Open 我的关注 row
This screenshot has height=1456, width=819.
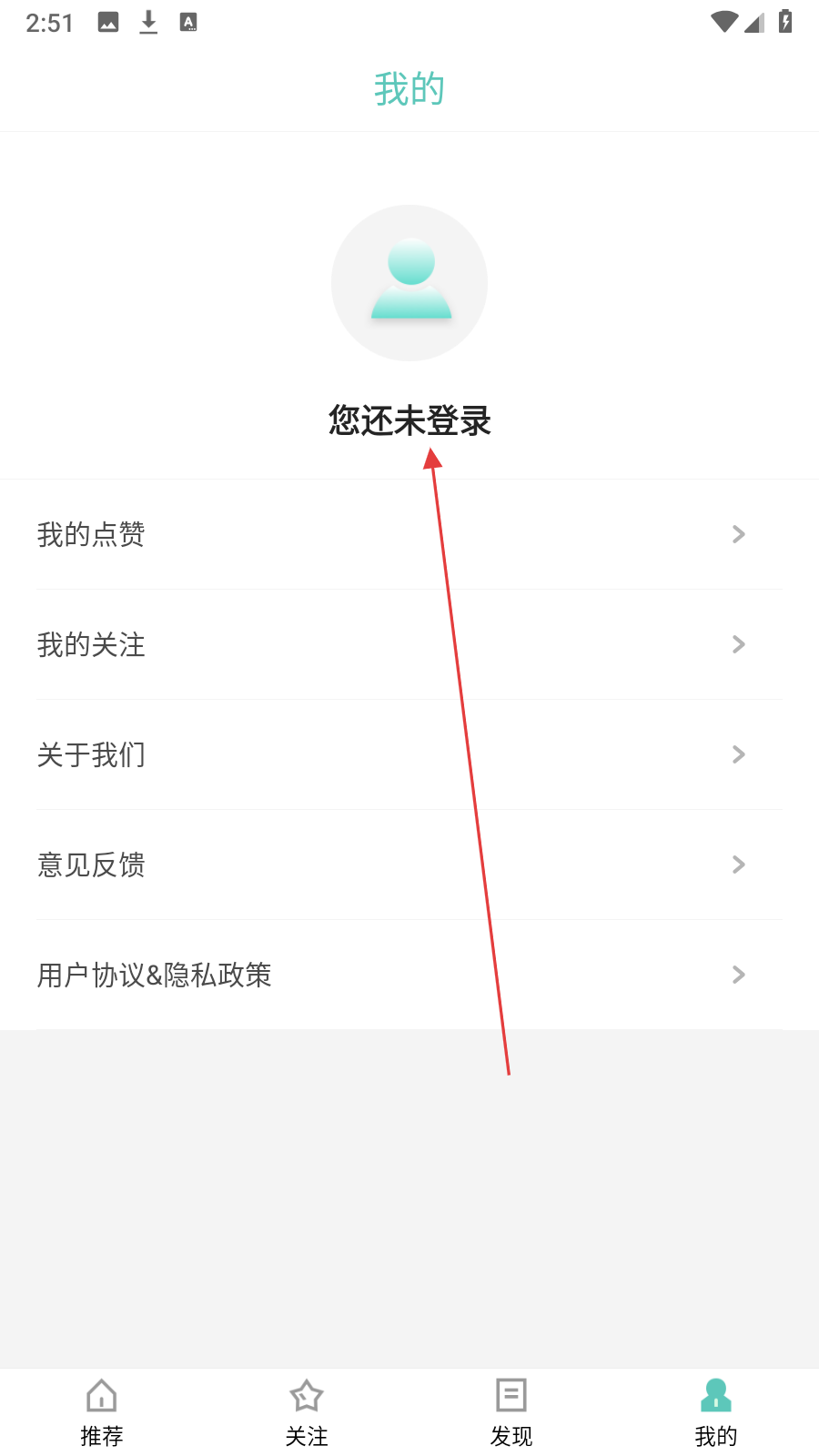tap(409, 644)
